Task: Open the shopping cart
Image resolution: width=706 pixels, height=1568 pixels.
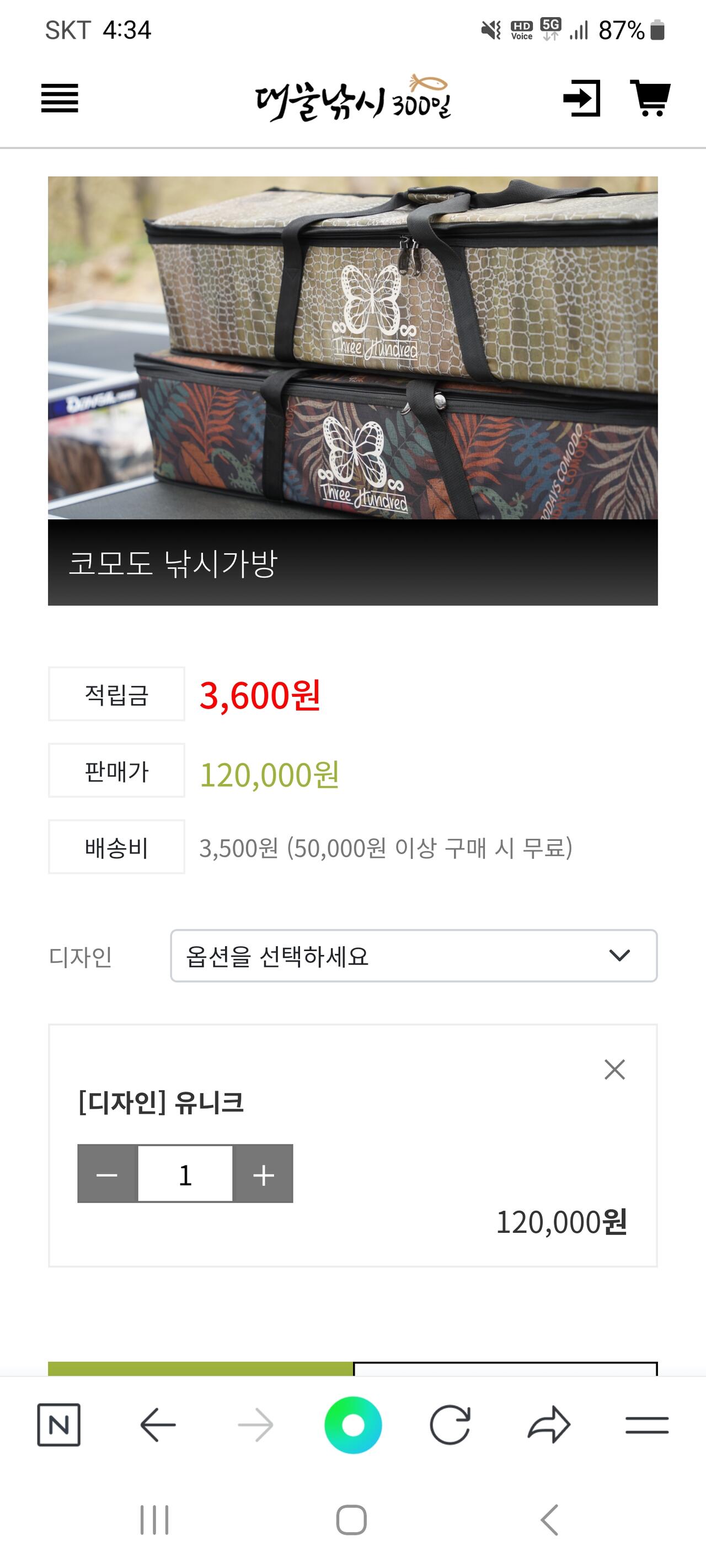Action: pos(650,98)
